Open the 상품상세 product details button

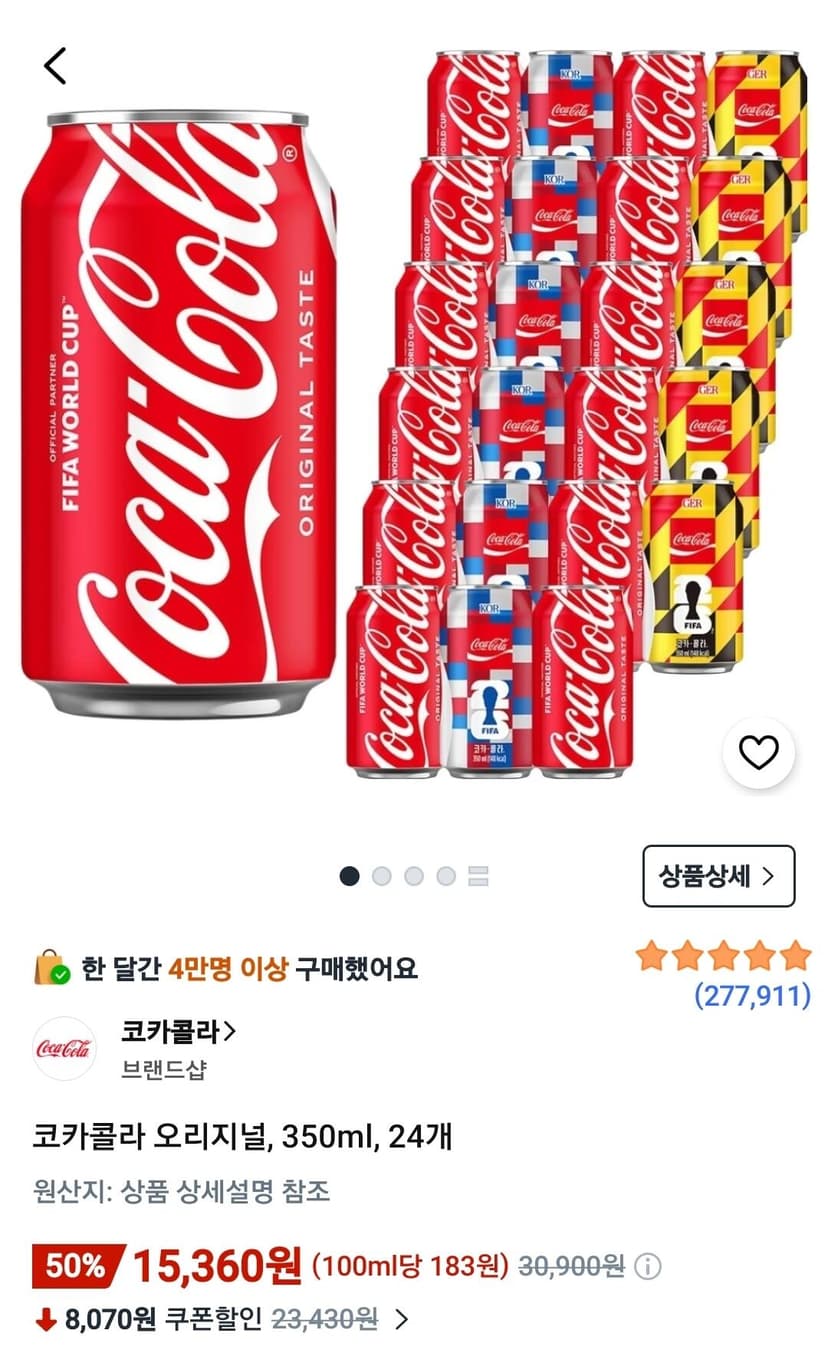pyautogui.click(x=718, y=876)
